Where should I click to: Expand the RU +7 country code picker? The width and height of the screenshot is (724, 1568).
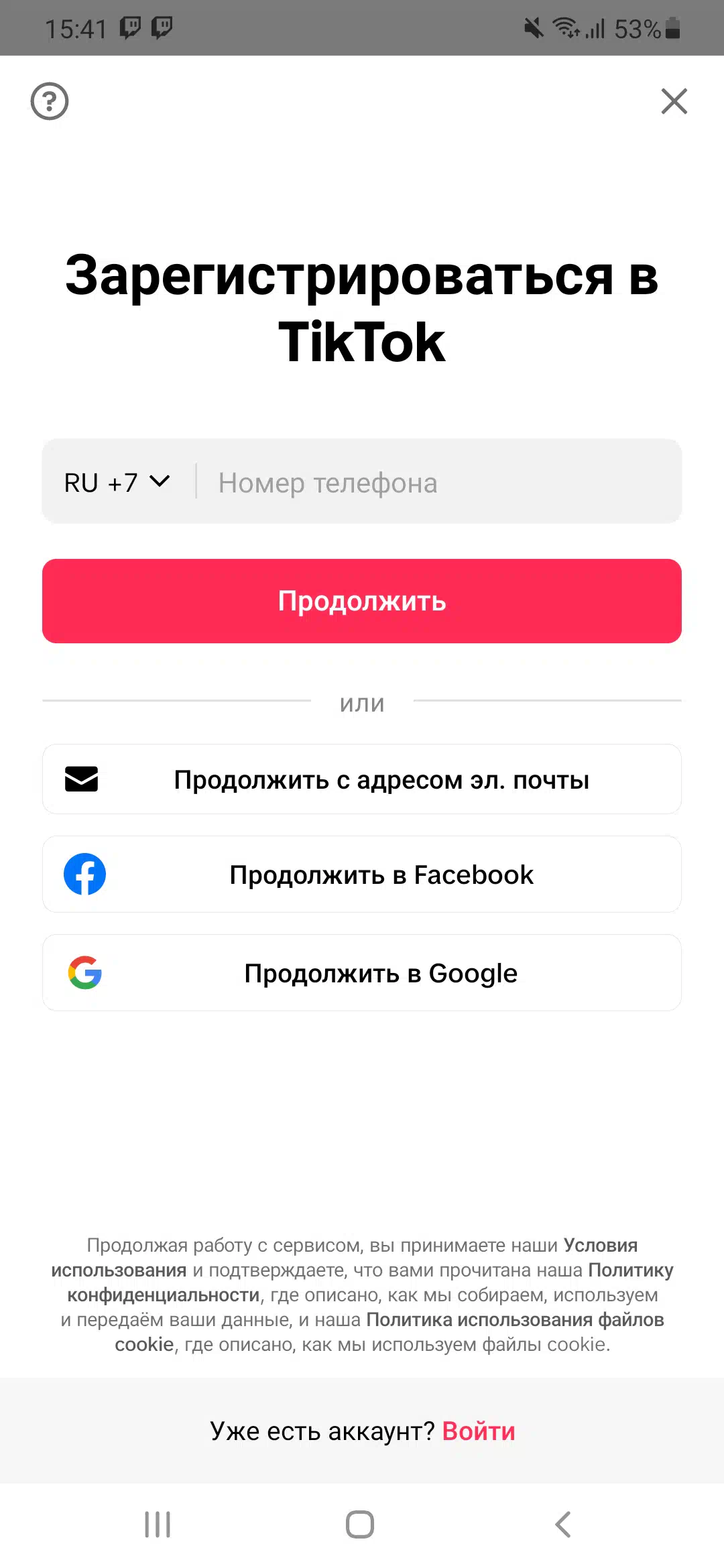coord(117,482)
